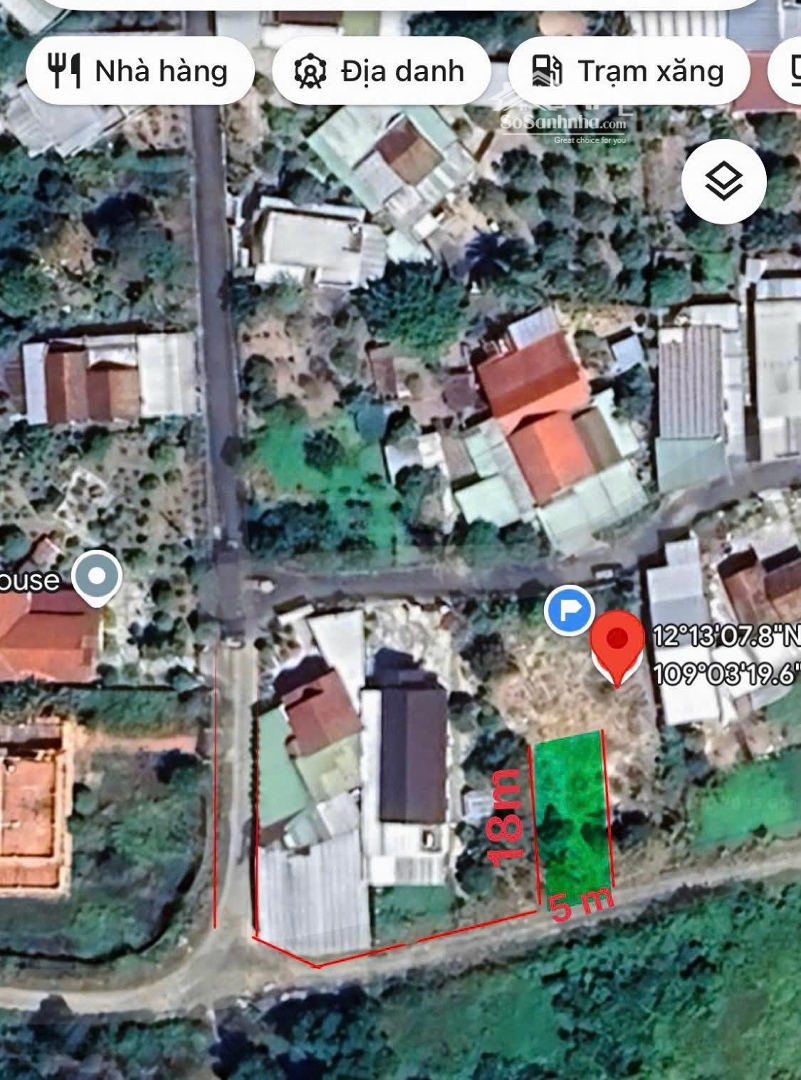The image size is (801, 1080).
Task: Show Trạm xăng nearby
Action: [x=629, y=71]
